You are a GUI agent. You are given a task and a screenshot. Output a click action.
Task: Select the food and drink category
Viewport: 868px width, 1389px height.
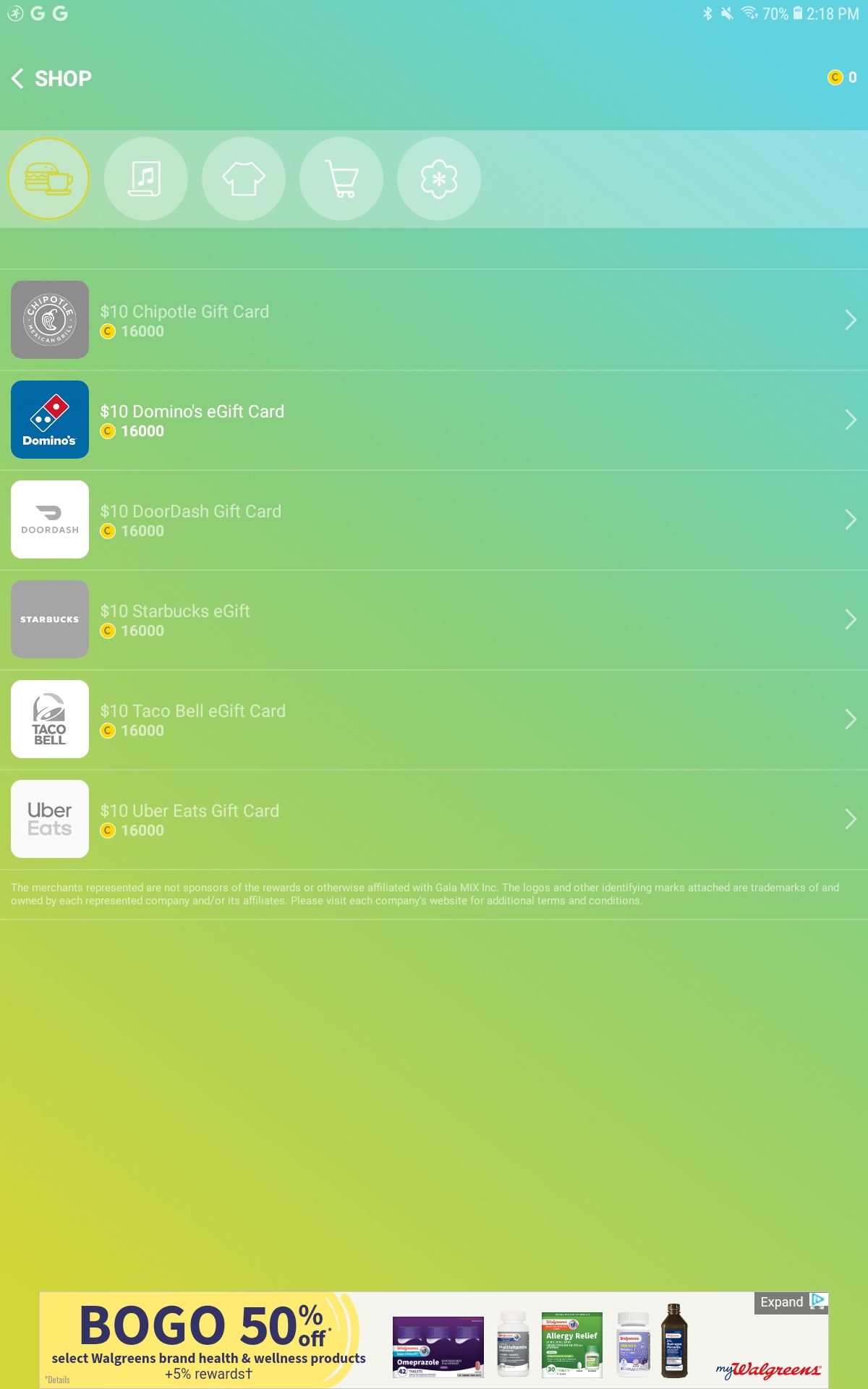pyautogui.click(x=48, y=179)
